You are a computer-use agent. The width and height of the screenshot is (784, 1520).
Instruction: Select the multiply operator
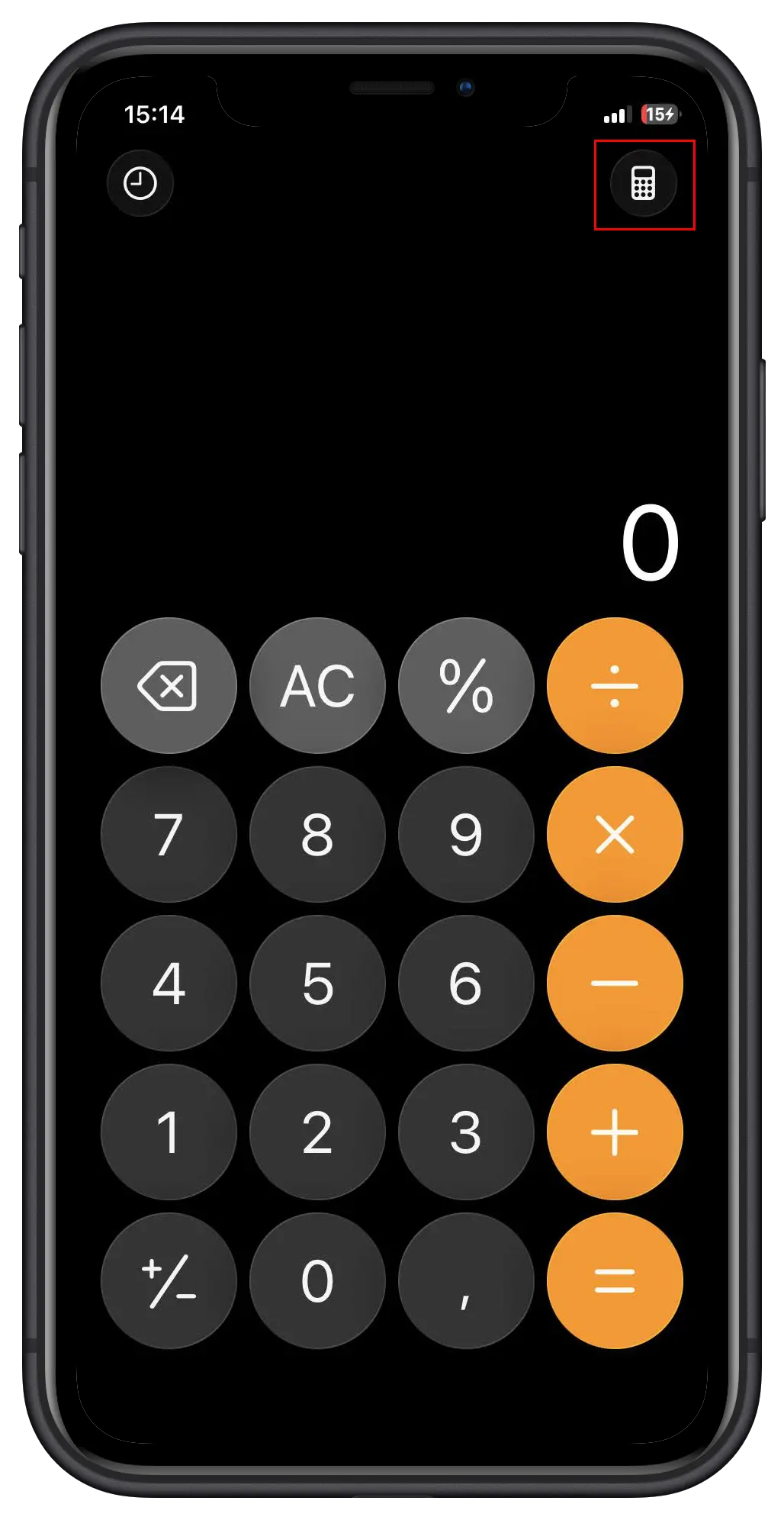coord(615,834)
